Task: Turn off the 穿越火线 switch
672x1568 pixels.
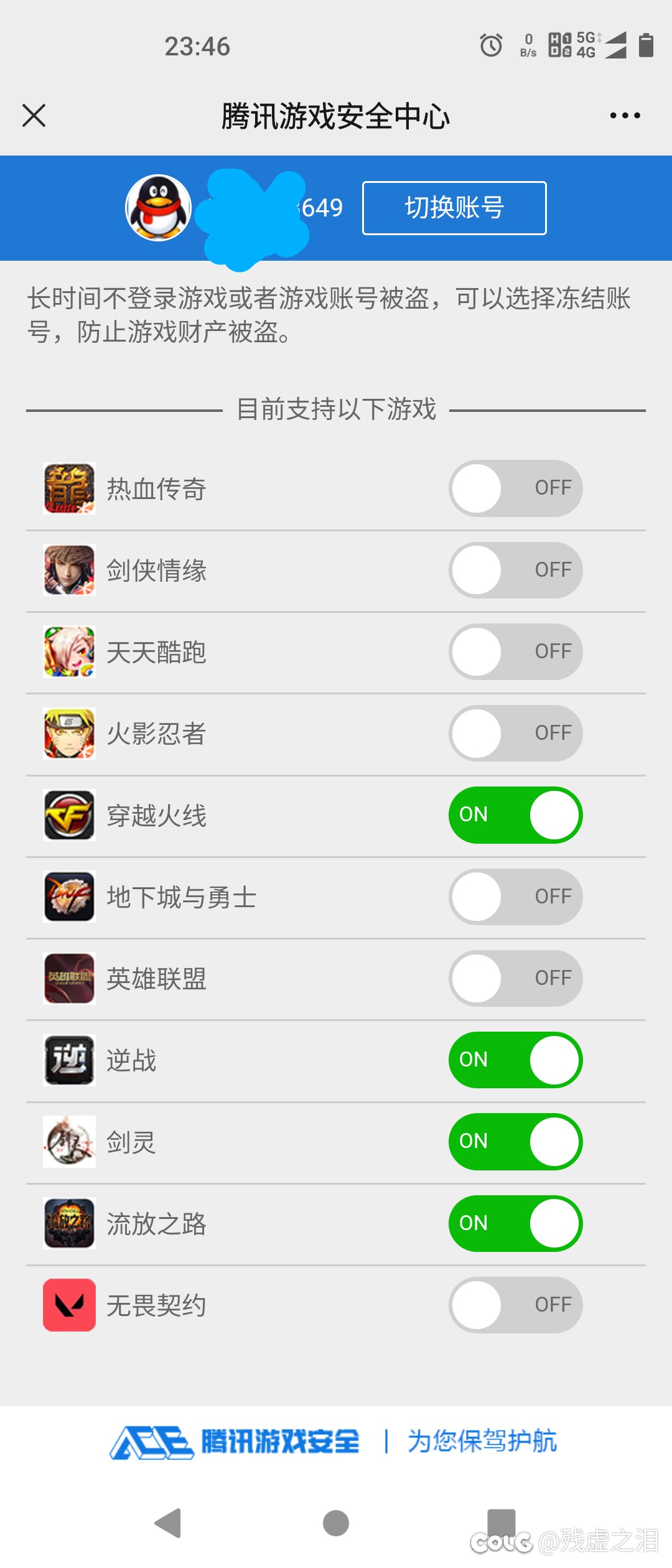Action: click(515, 815)
